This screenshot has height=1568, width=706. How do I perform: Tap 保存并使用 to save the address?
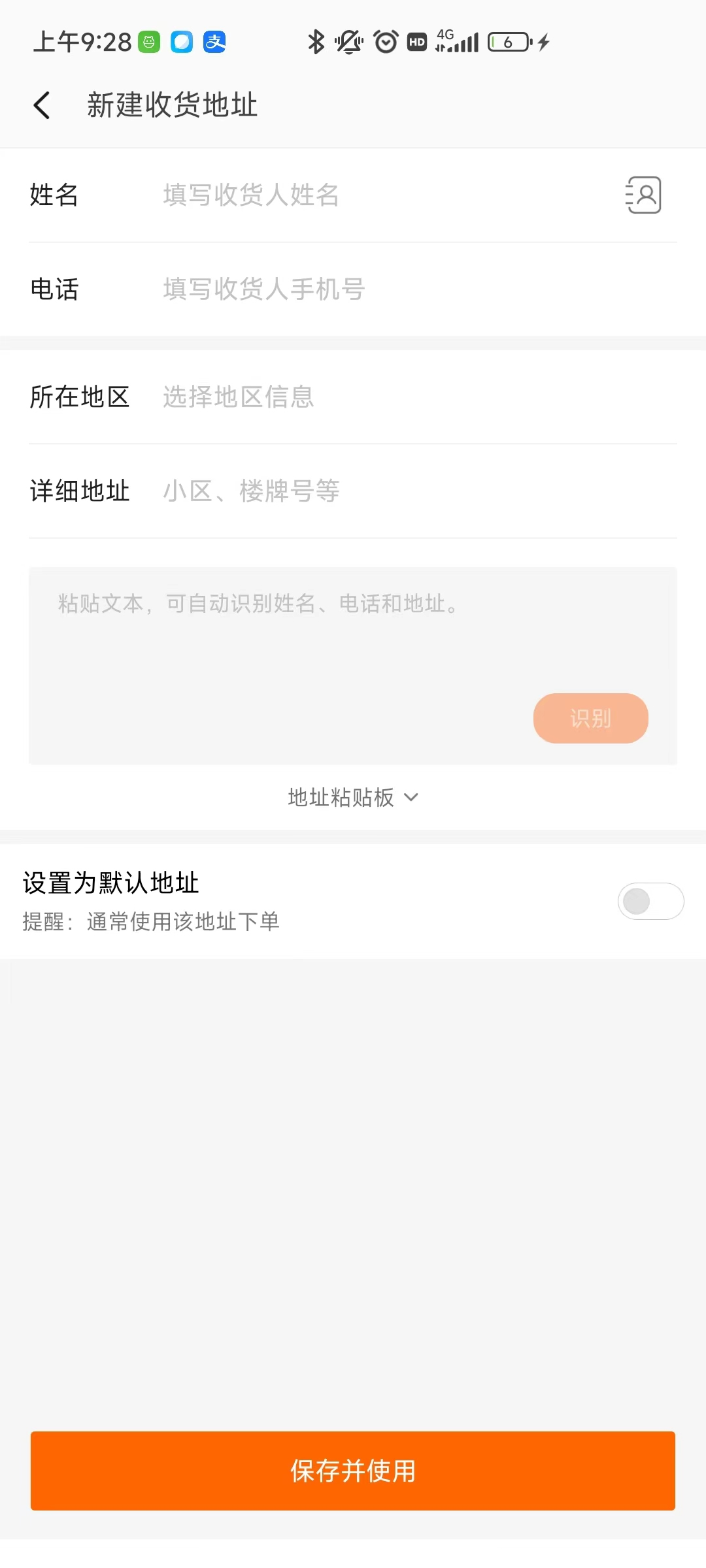pos(353,1471)
